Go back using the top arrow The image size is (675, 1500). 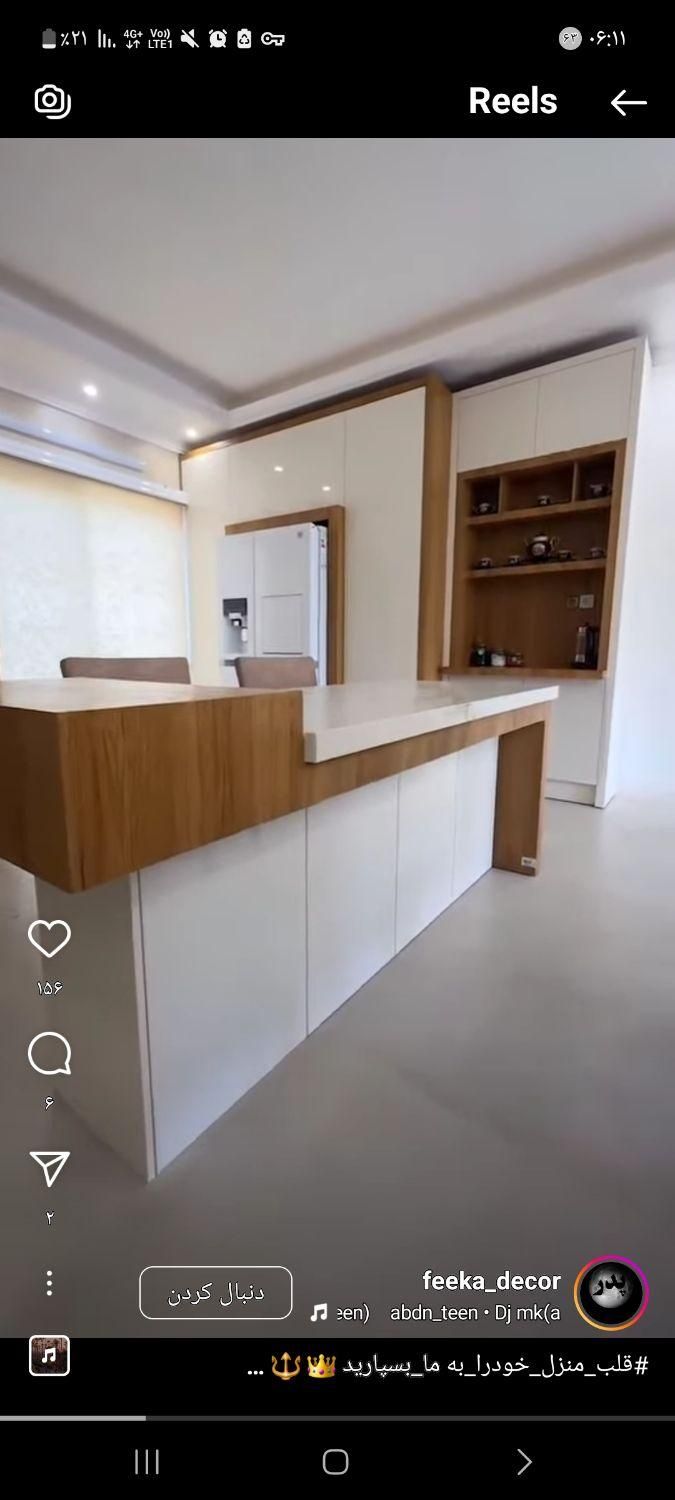point(628,102)
